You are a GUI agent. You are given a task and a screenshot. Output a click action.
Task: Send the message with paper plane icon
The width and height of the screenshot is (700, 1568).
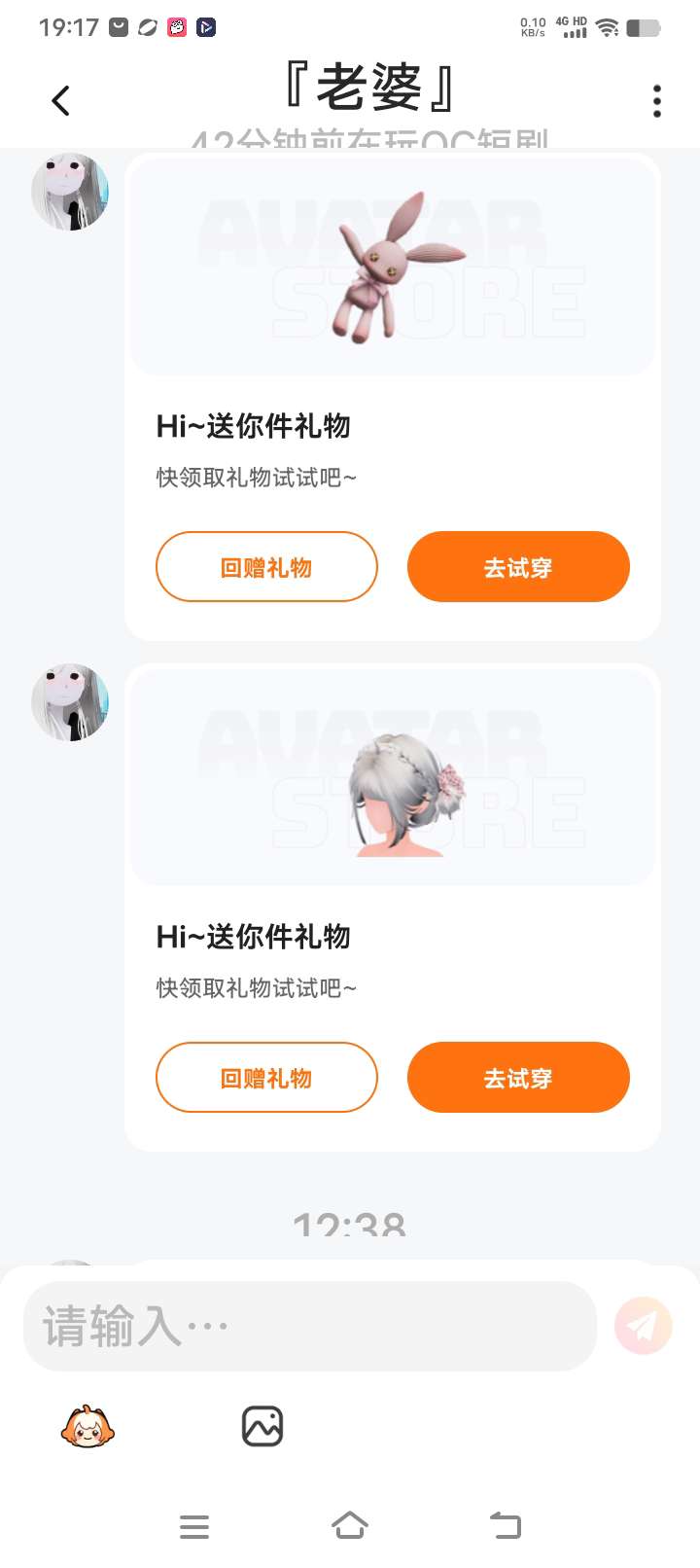click(644, 1326)
